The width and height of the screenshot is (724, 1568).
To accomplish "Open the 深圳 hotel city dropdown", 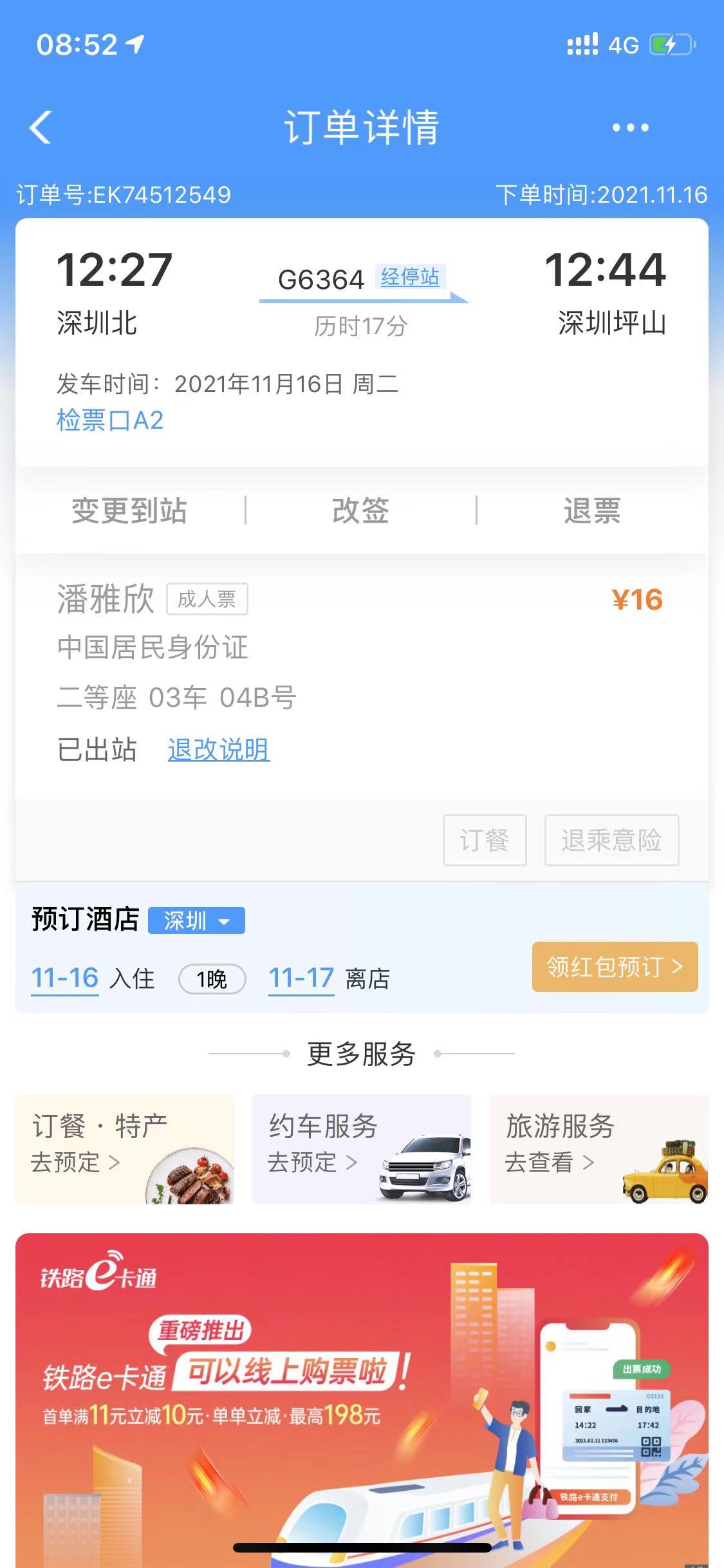I will point(196,920).
